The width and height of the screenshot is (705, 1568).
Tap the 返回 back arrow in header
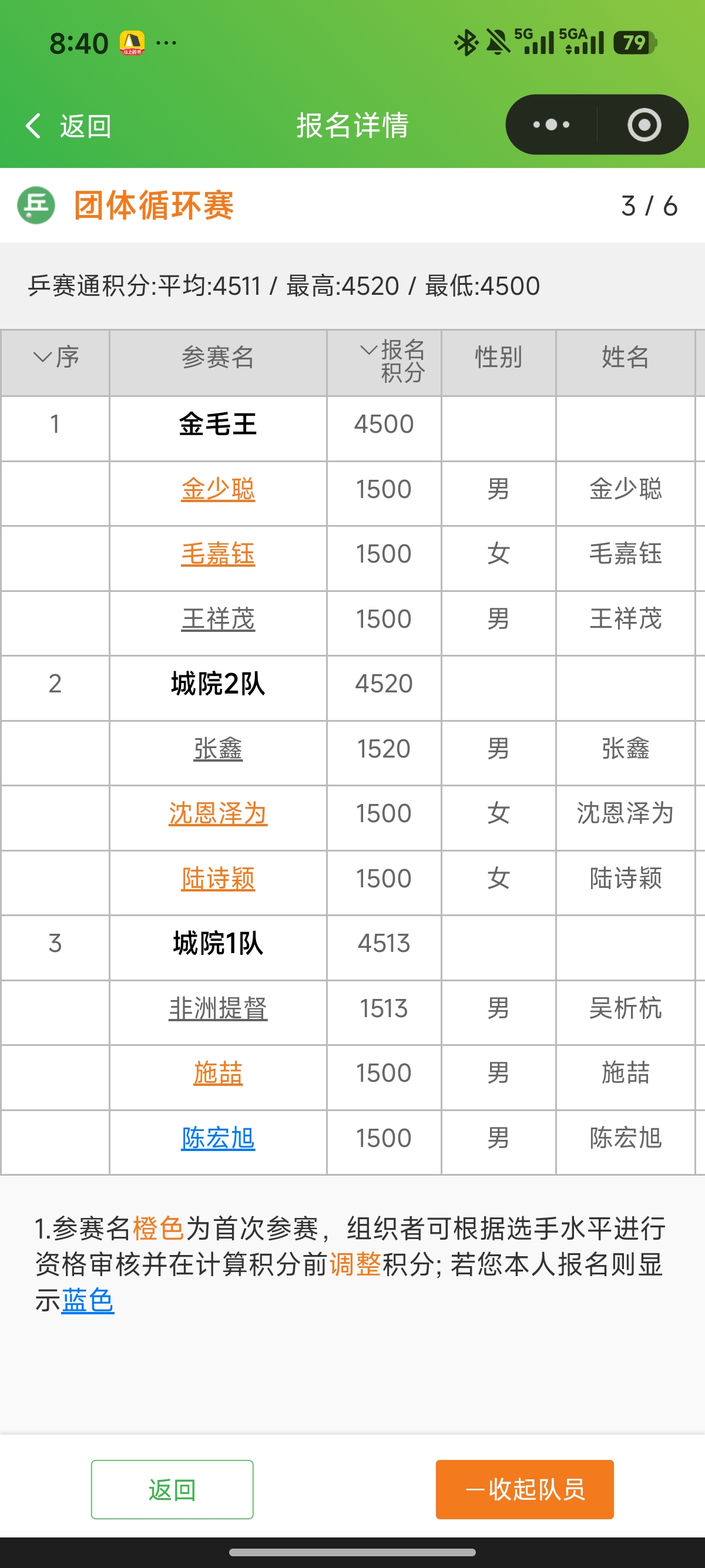pyautogui.click(x=68, y=126)
